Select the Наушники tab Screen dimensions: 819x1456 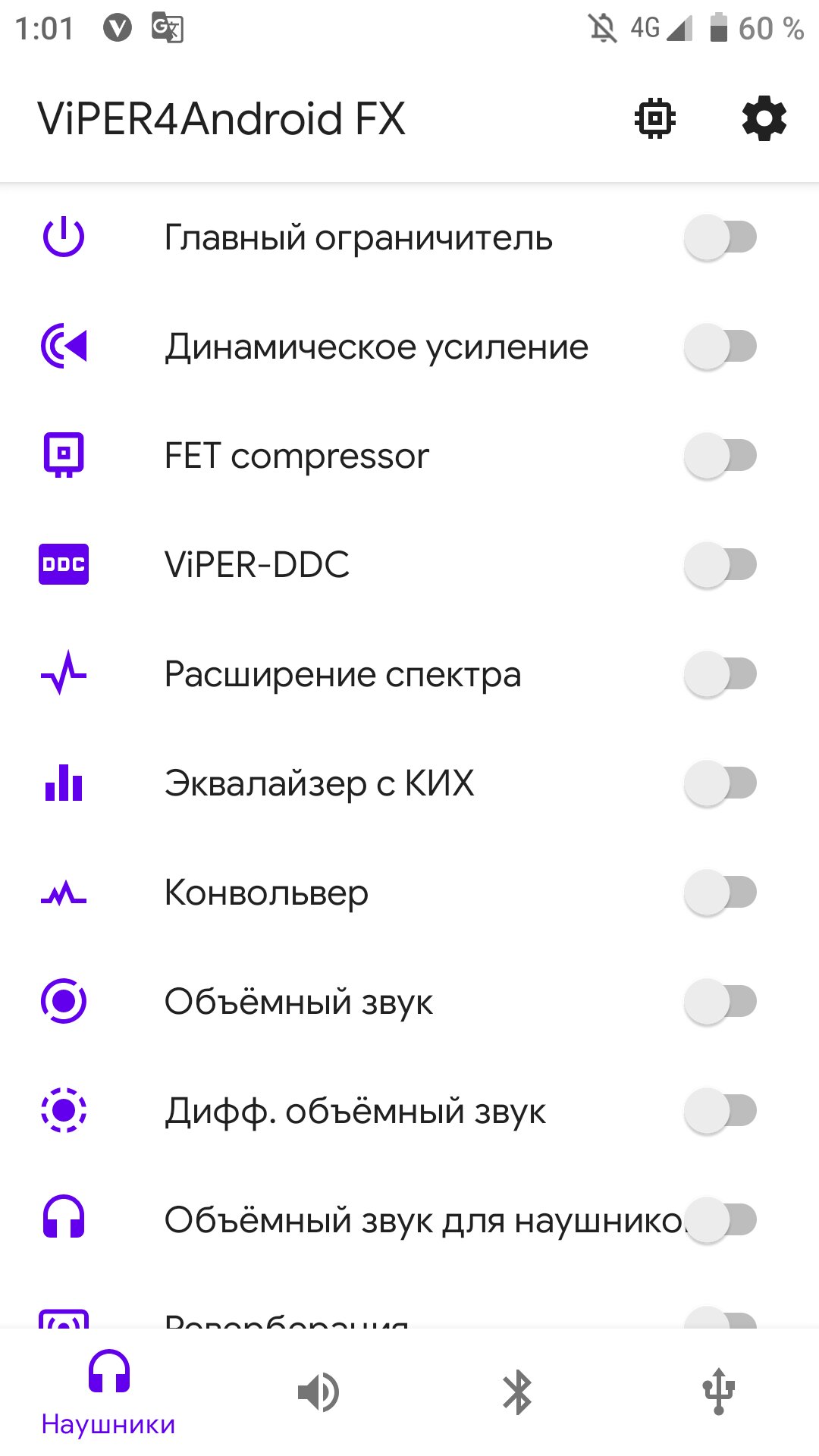pos(108,1392)
